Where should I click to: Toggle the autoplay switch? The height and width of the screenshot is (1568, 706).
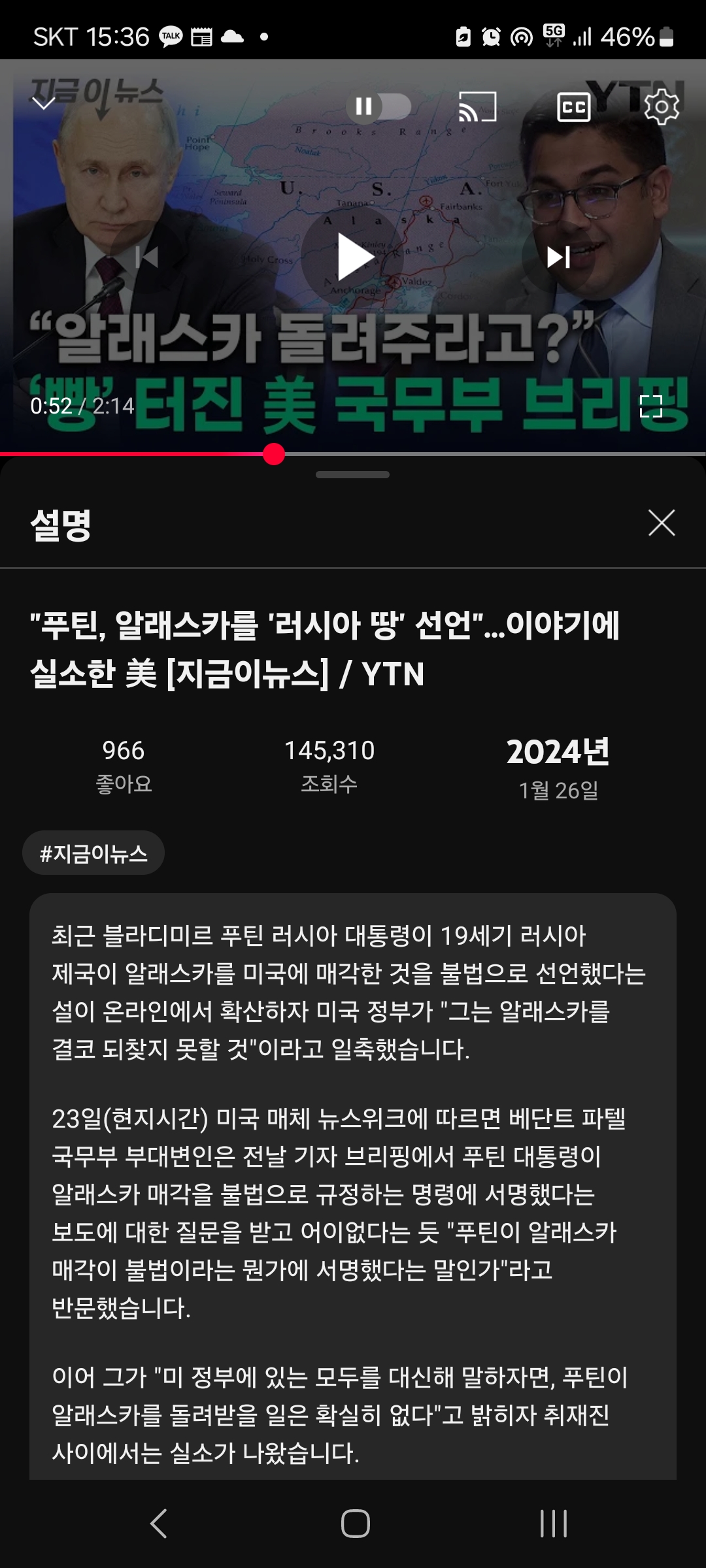[x=378, y=106]
